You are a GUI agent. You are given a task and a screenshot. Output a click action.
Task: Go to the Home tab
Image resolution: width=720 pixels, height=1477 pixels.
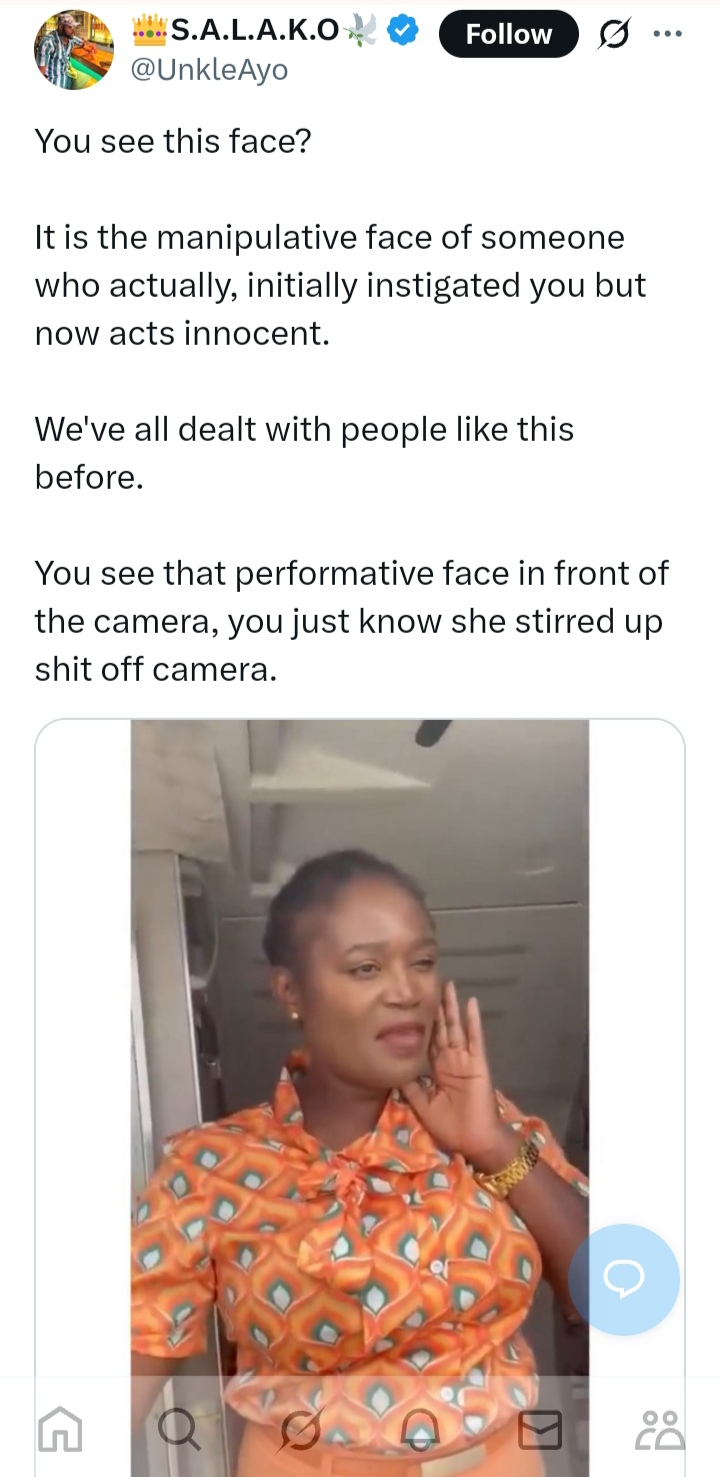pos(60,1430)
